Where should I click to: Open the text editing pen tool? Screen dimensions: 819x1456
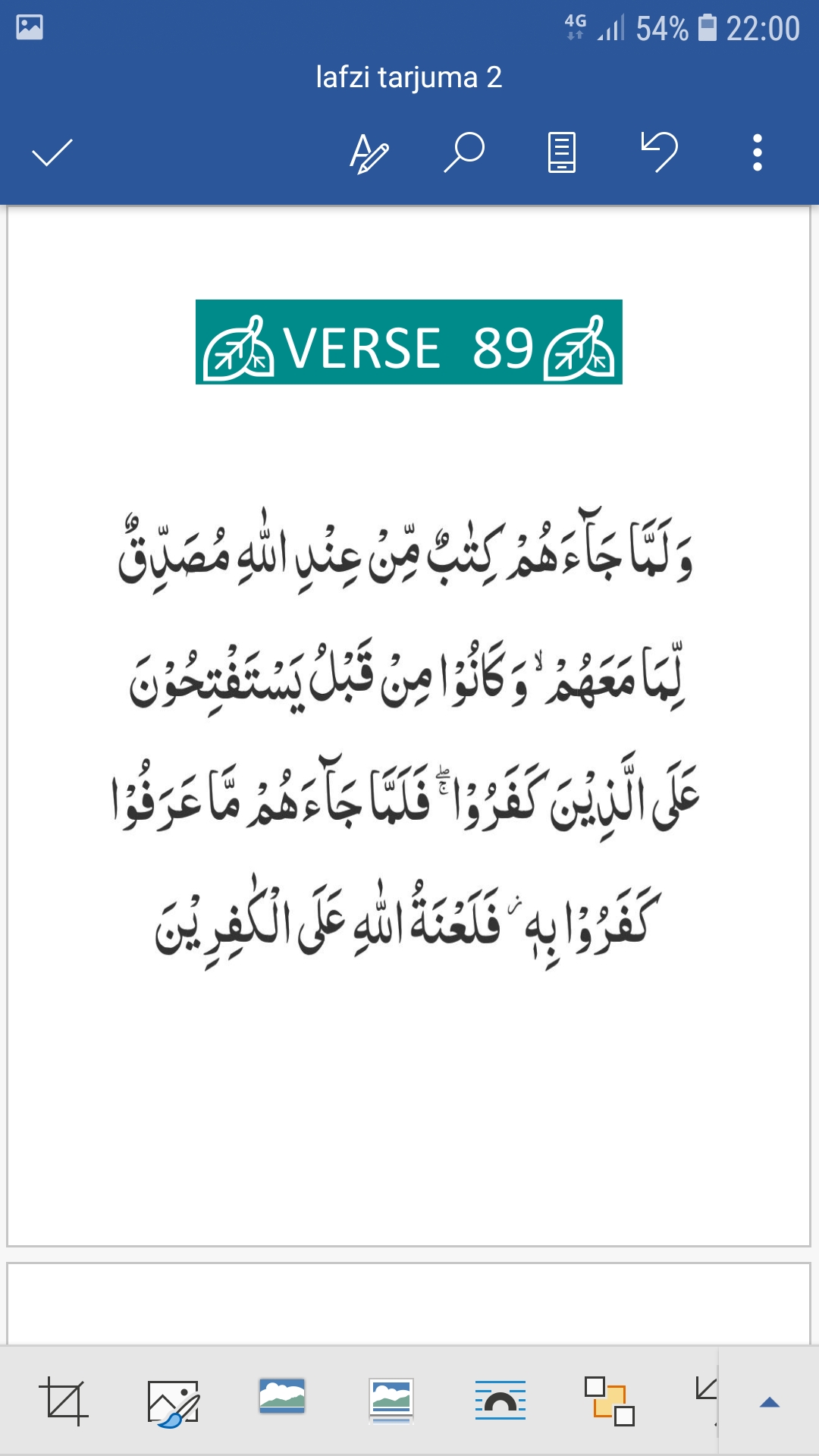click(369, 152)
